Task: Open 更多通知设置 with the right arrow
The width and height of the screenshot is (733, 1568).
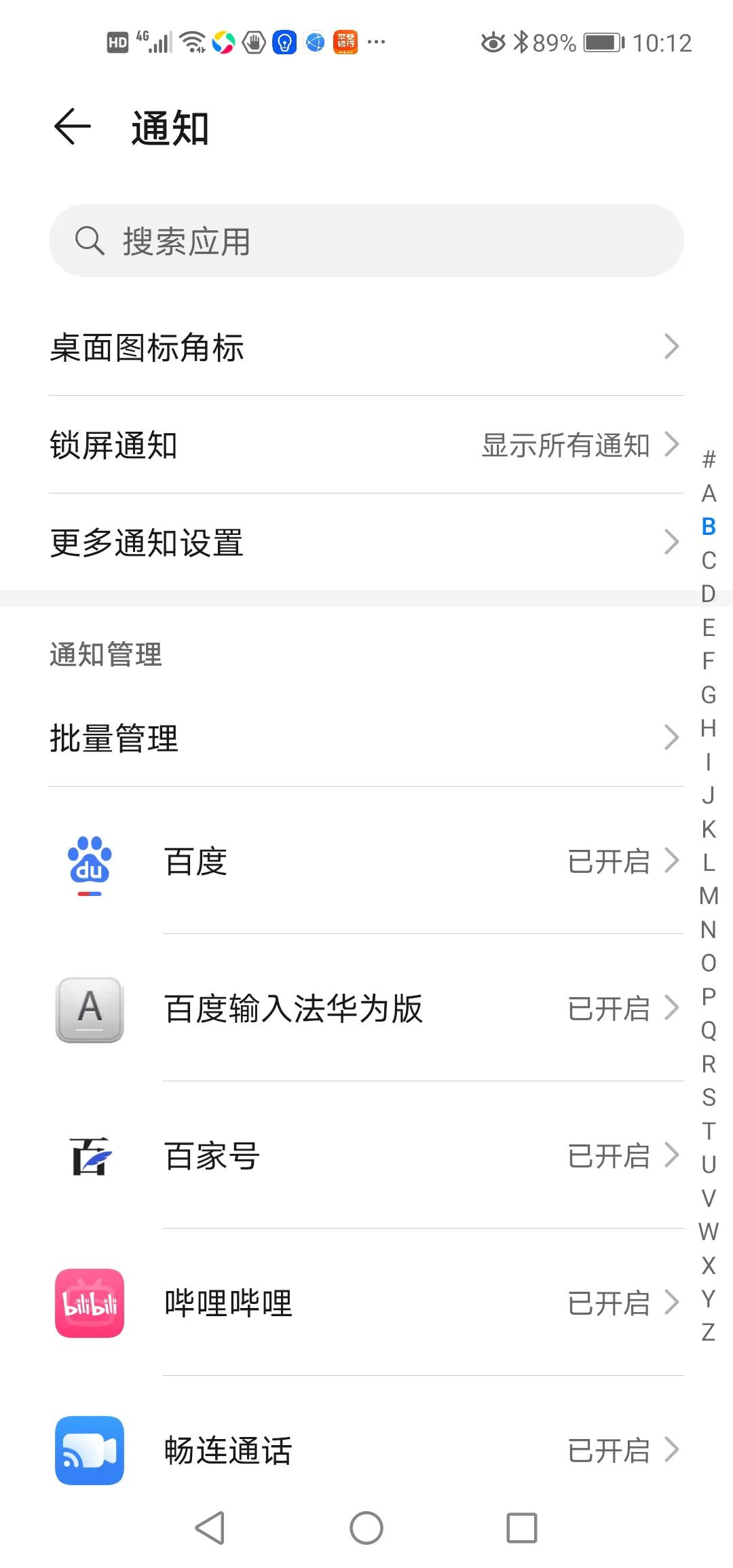Action: [x=672, y=542]
